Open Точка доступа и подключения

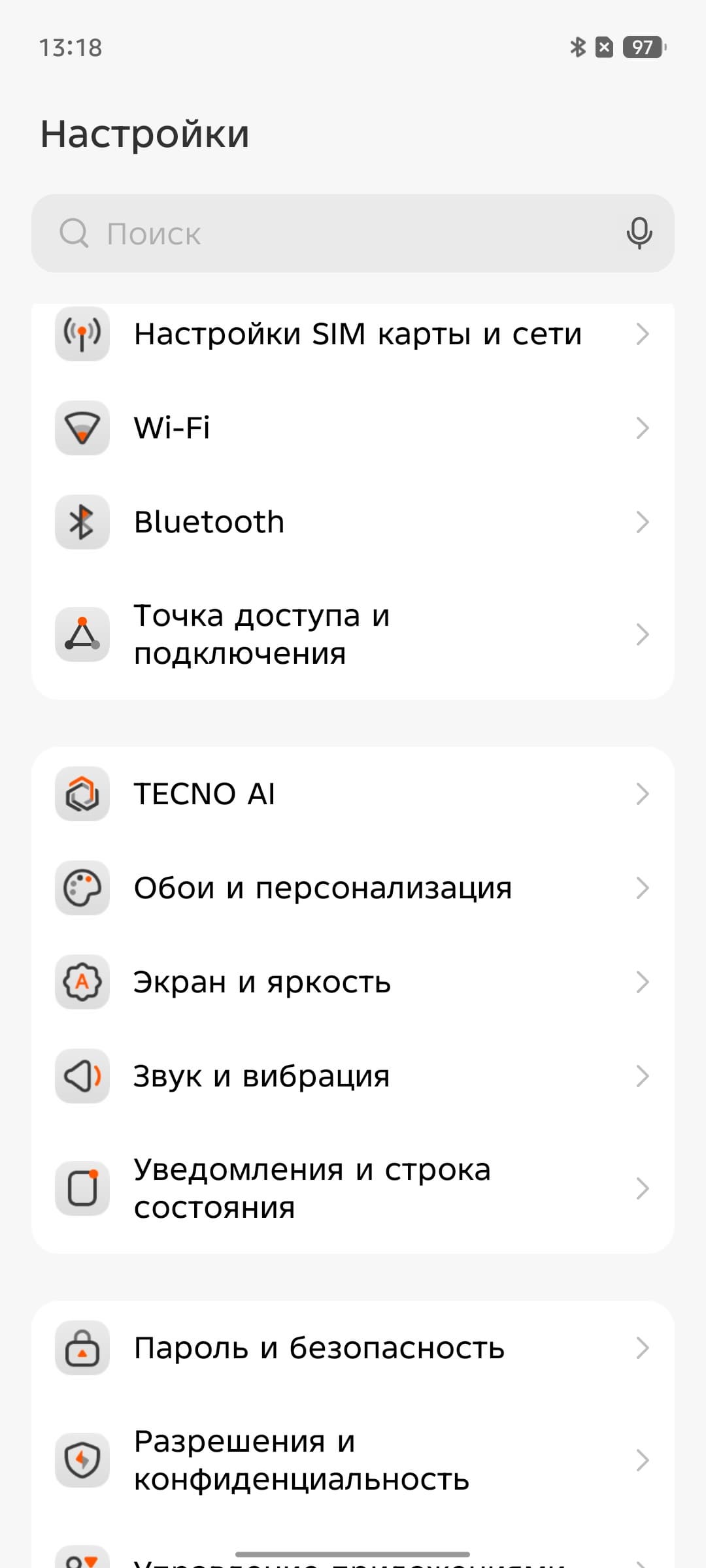click(353, 634)
